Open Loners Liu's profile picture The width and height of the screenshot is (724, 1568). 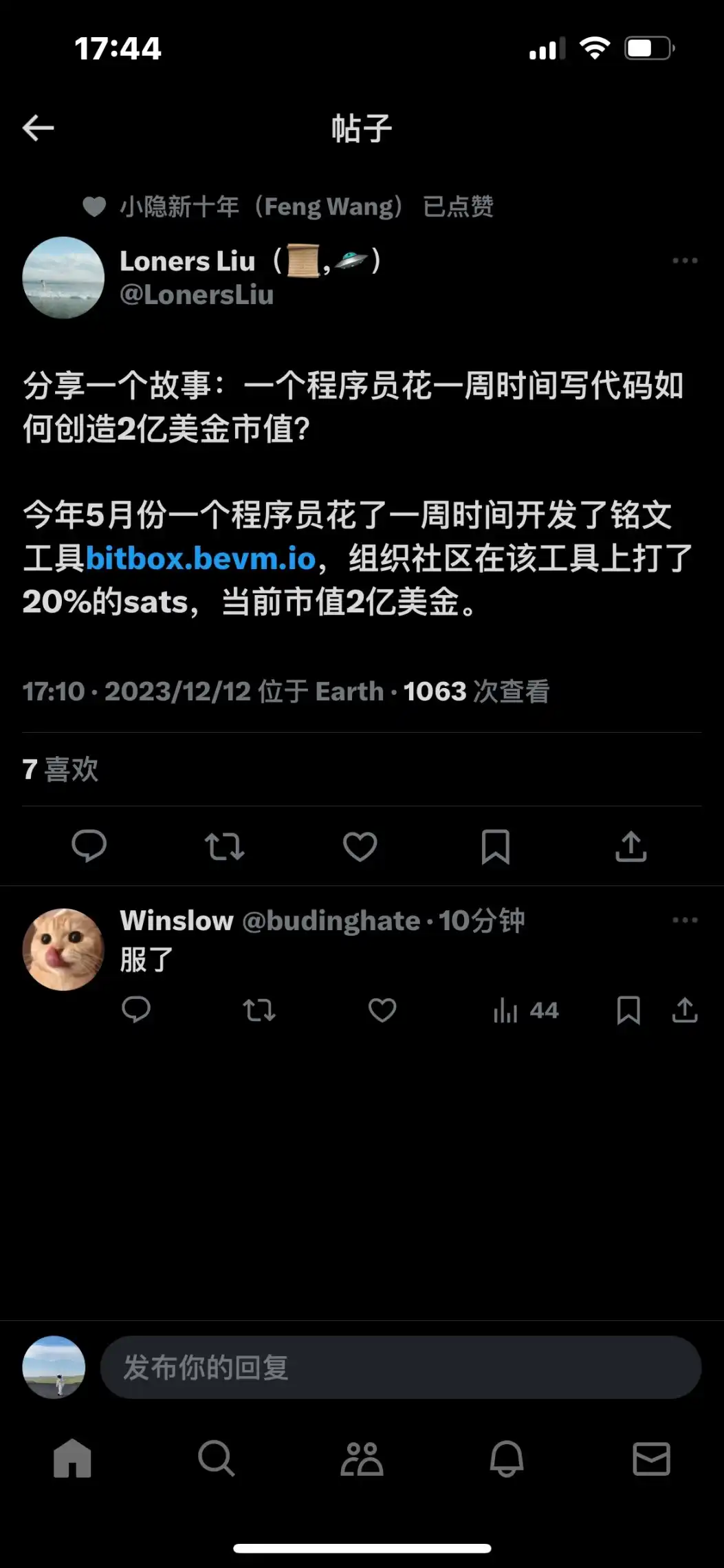pos(63,278)
